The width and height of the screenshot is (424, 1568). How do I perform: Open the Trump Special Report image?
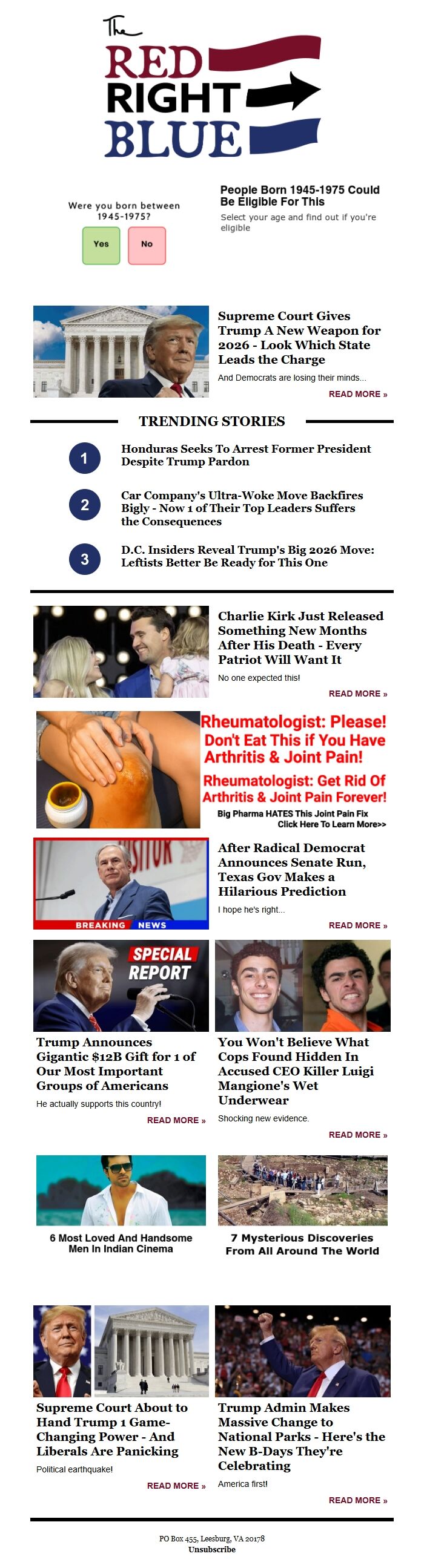(121, 985)
